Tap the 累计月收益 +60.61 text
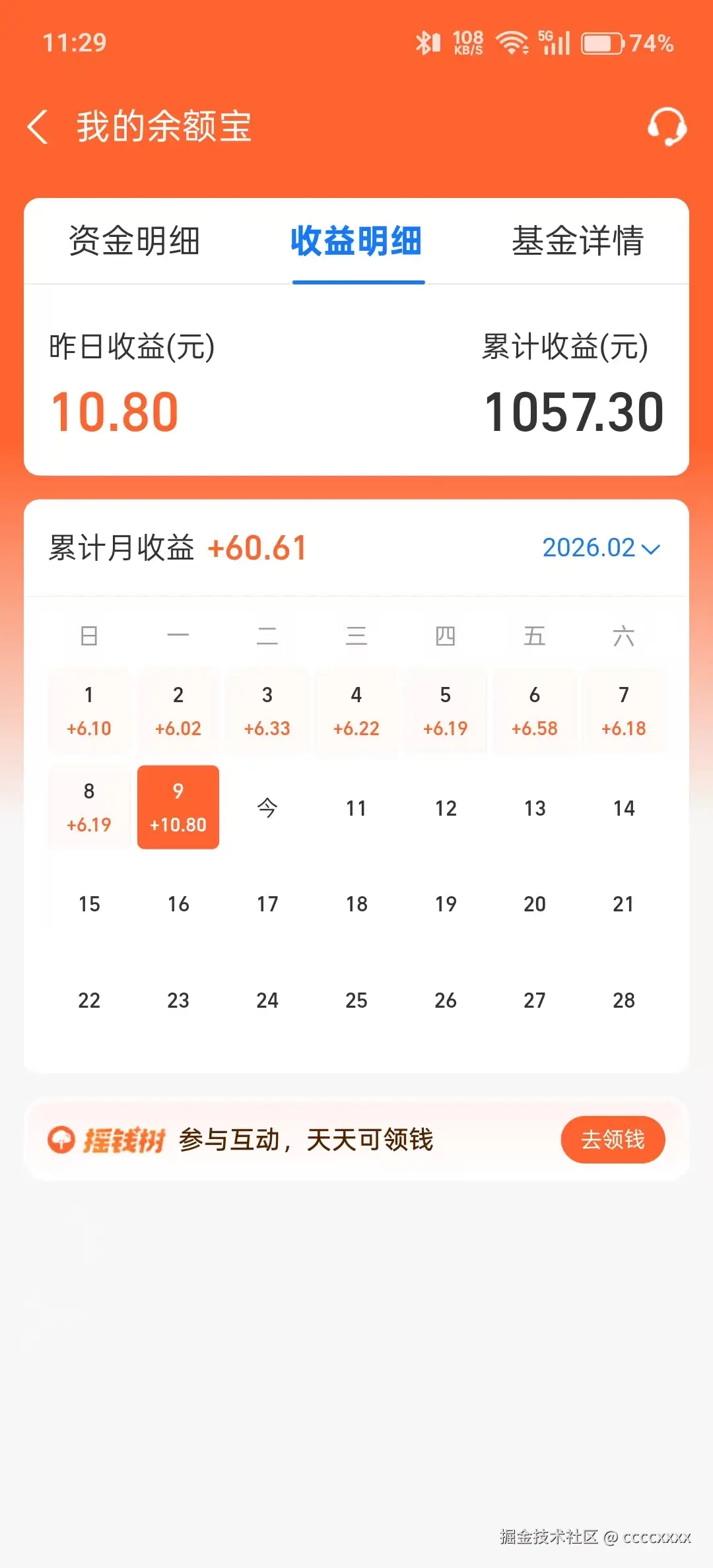Screen dimensions: 713x1568 coord(176,548)
